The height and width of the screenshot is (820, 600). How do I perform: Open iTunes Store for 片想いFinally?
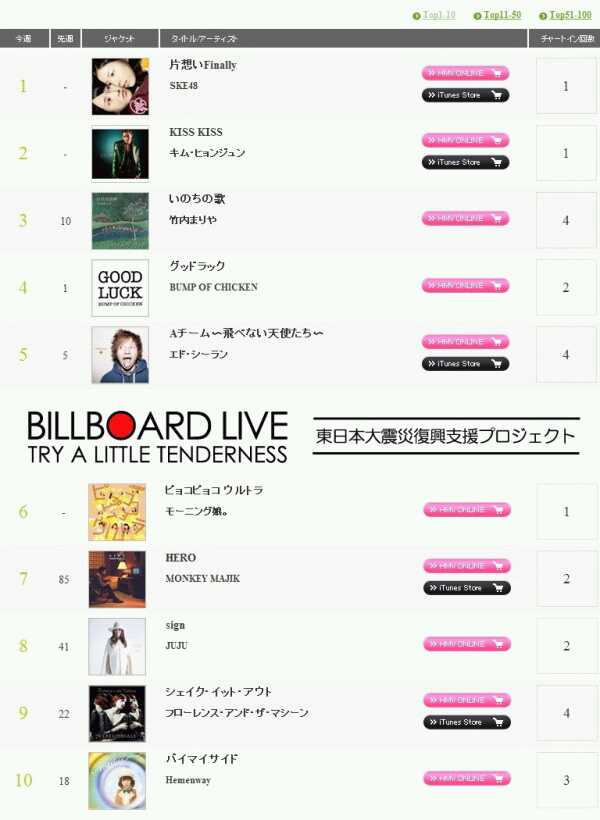click(465, 95)
